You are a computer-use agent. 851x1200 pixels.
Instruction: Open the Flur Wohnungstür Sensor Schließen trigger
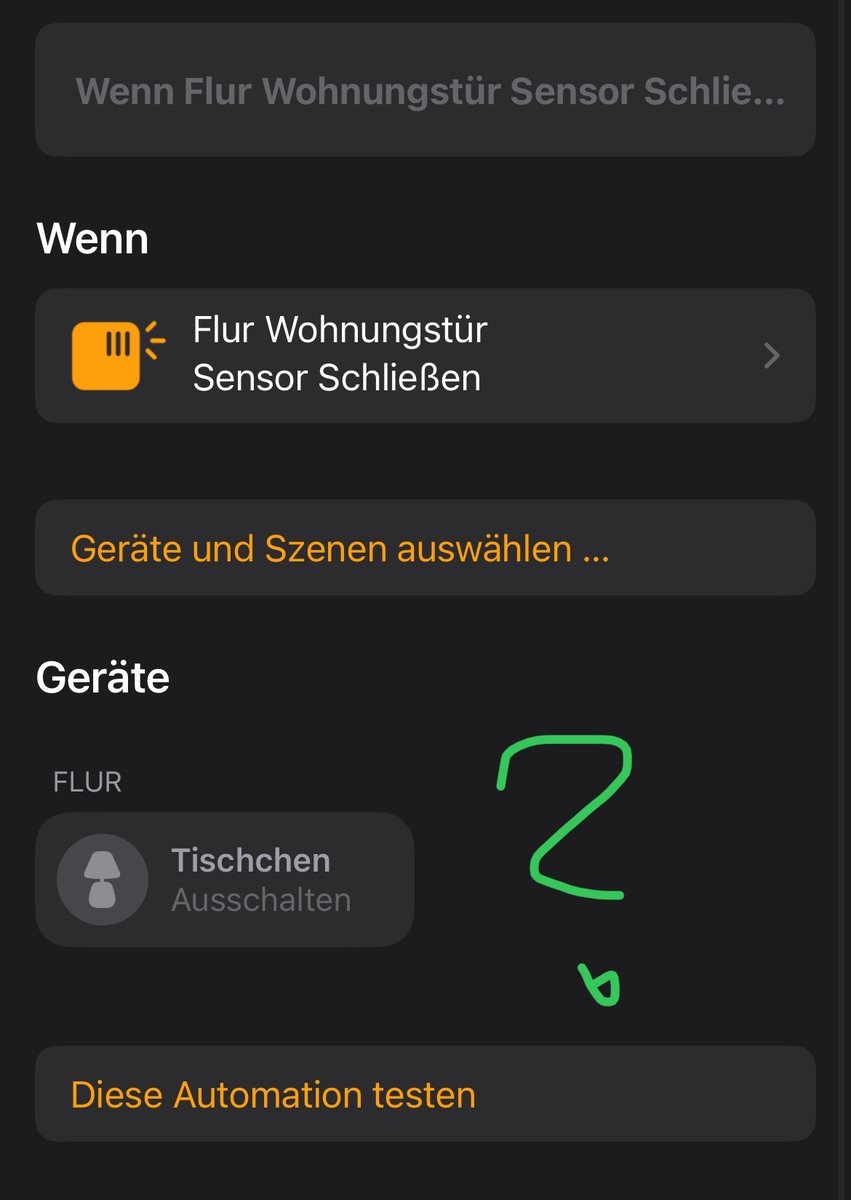(x=425, y=356)
